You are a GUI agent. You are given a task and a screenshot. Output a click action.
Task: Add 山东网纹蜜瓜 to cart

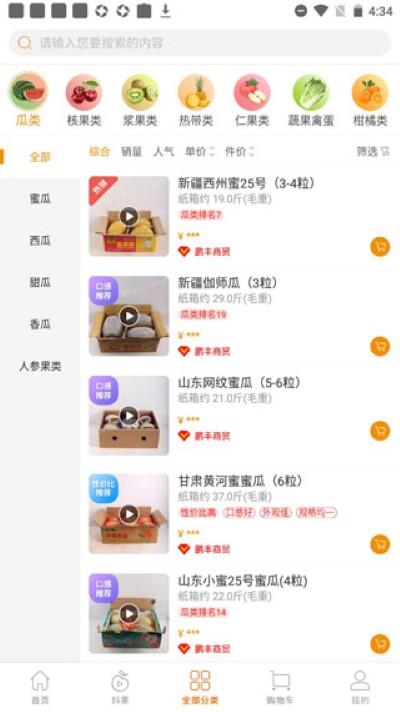[380, 431]
